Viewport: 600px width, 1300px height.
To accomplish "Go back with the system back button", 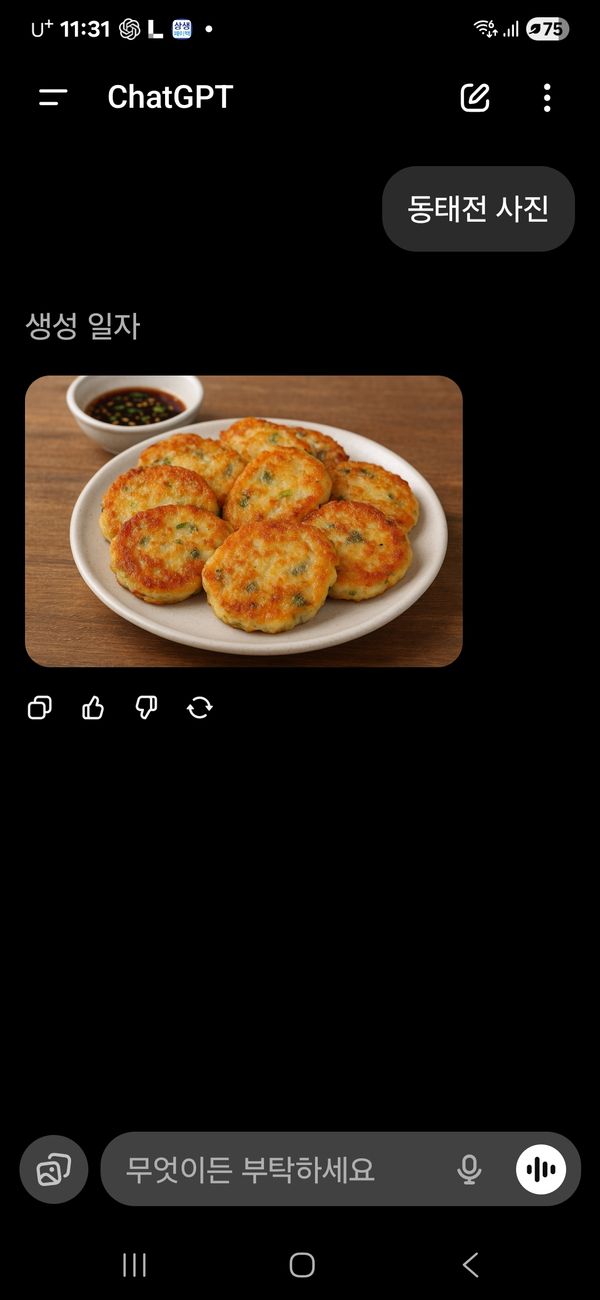I will (x=470, y=1265).
